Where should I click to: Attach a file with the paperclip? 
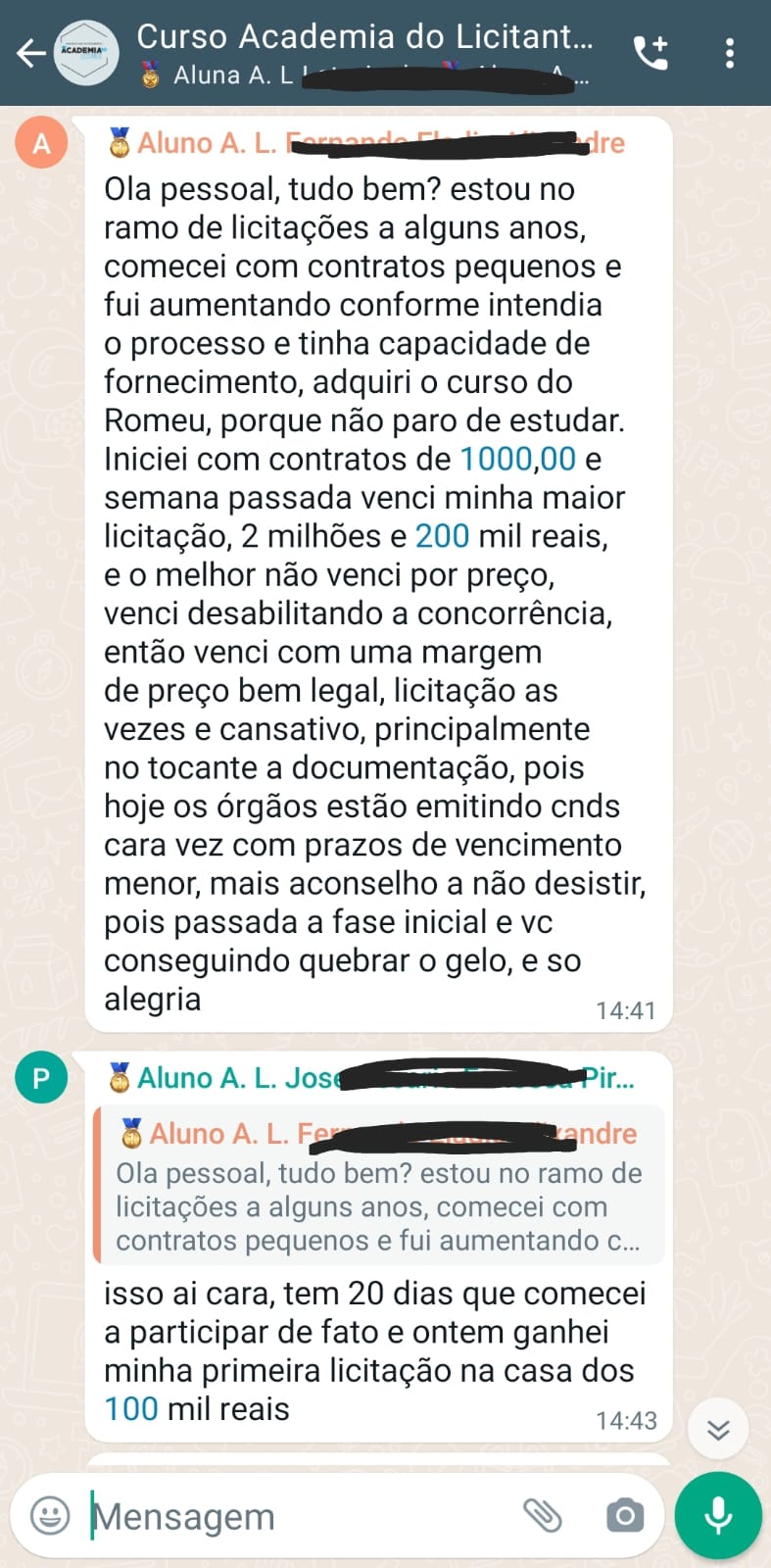point(542,1516)
